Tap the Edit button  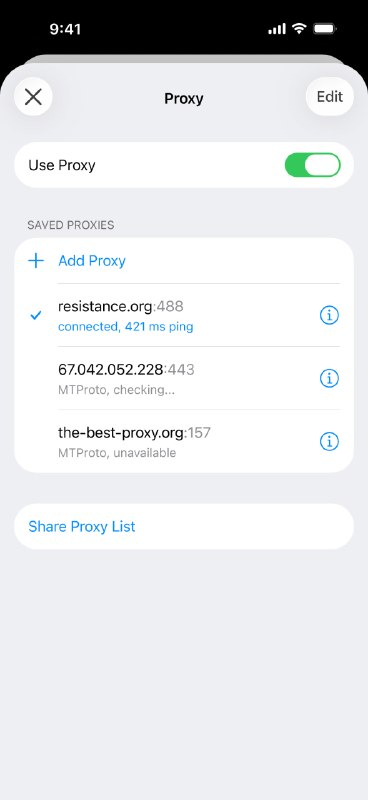[330, 96]
